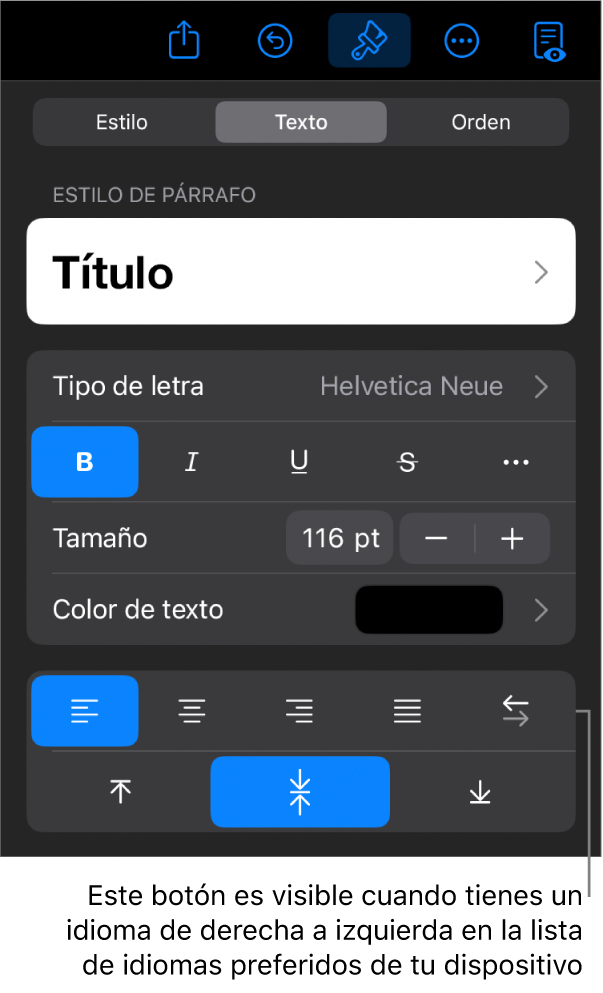Increase the font size
This screenshot has width=603, height=993.
512,539
